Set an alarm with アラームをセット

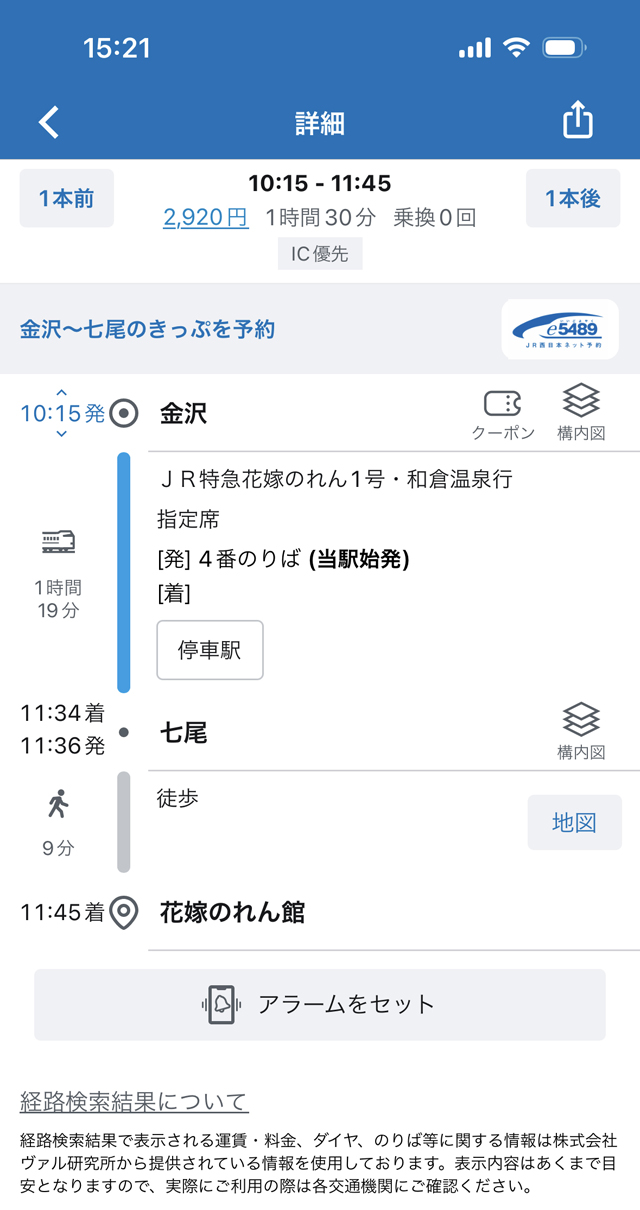tap(320, 1004)
